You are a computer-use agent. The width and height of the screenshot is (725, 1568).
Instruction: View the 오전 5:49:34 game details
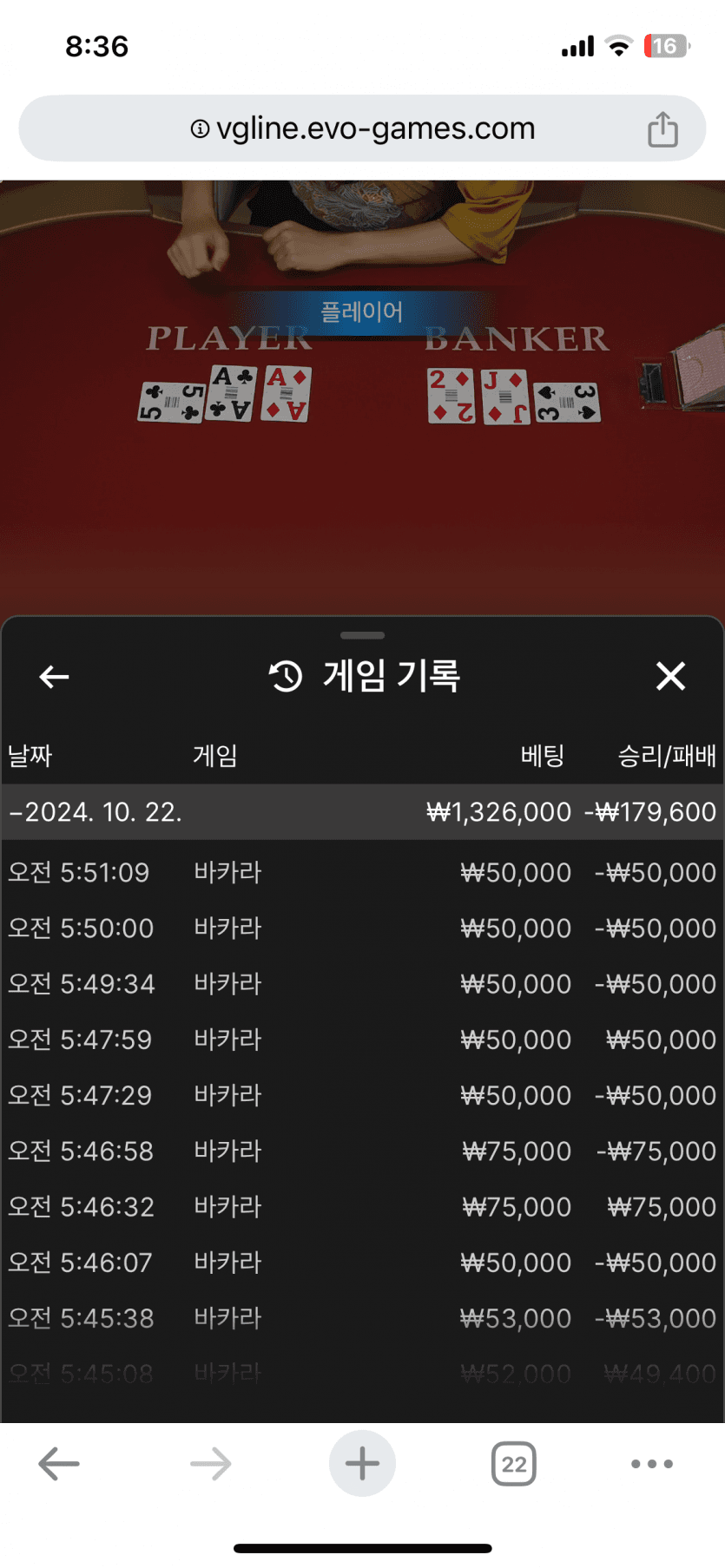pos(362,984)
